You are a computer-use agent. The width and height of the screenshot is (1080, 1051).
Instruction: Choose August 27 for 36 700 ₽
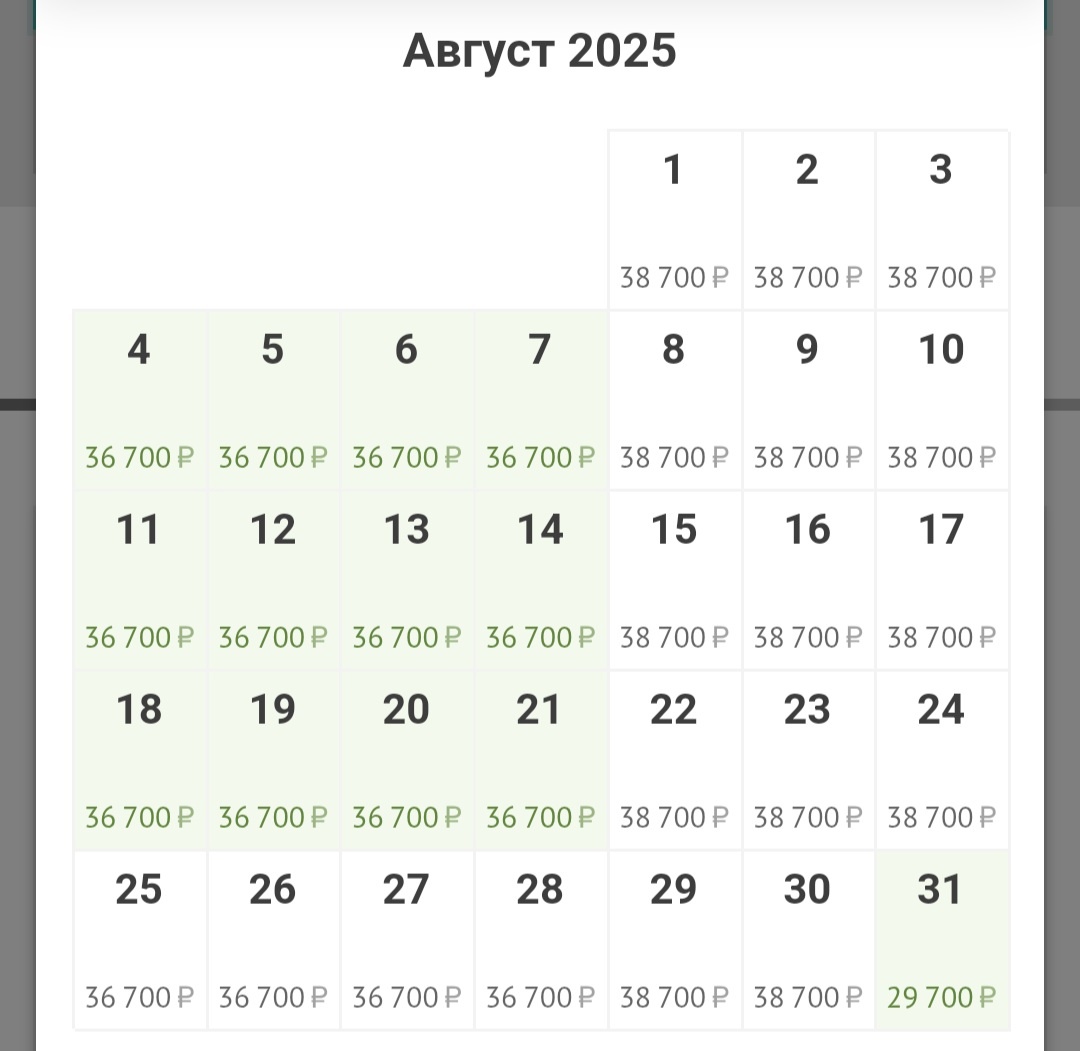pyautogui.click(x=406, y=940)
